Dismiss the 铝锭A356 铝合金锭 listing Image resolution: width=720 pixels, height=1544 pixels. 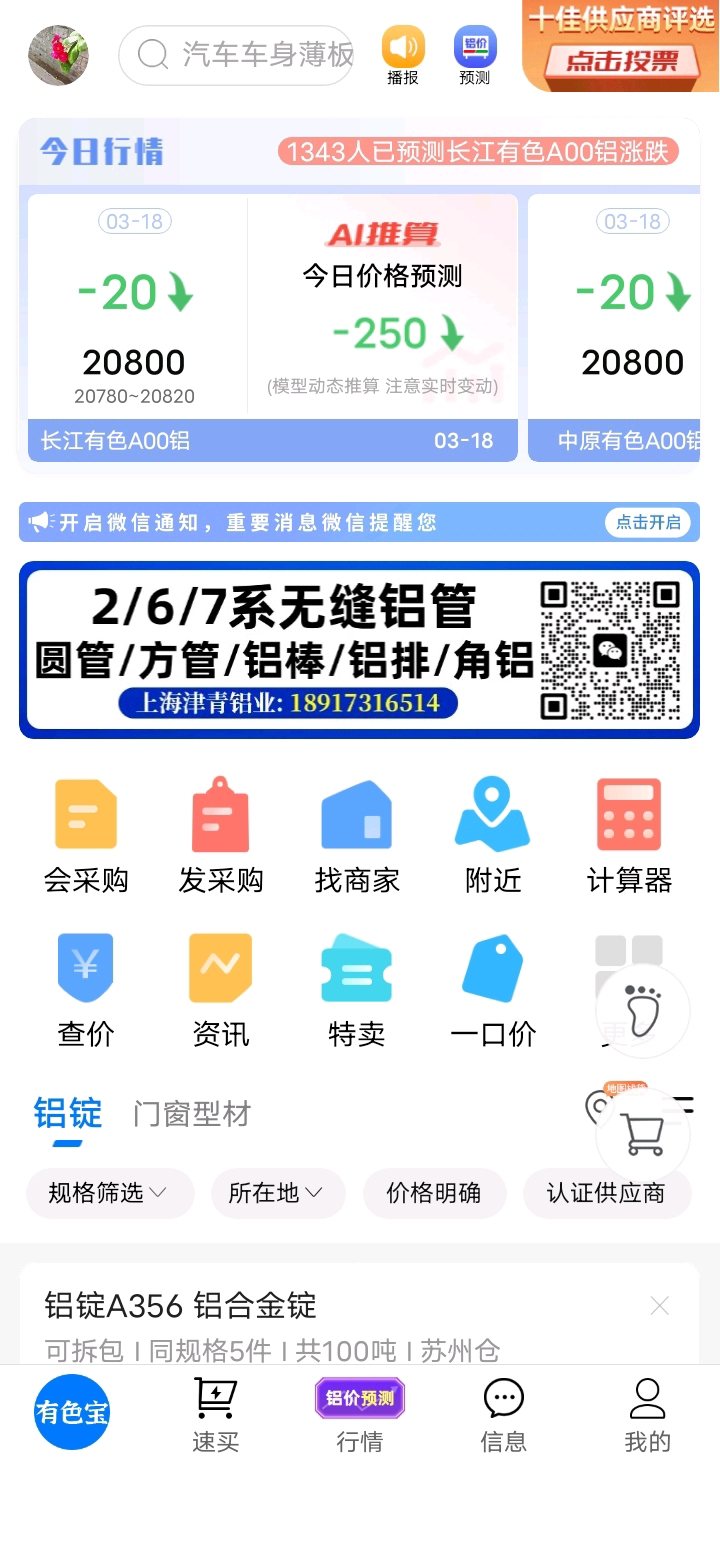(x=659, y=1305)
